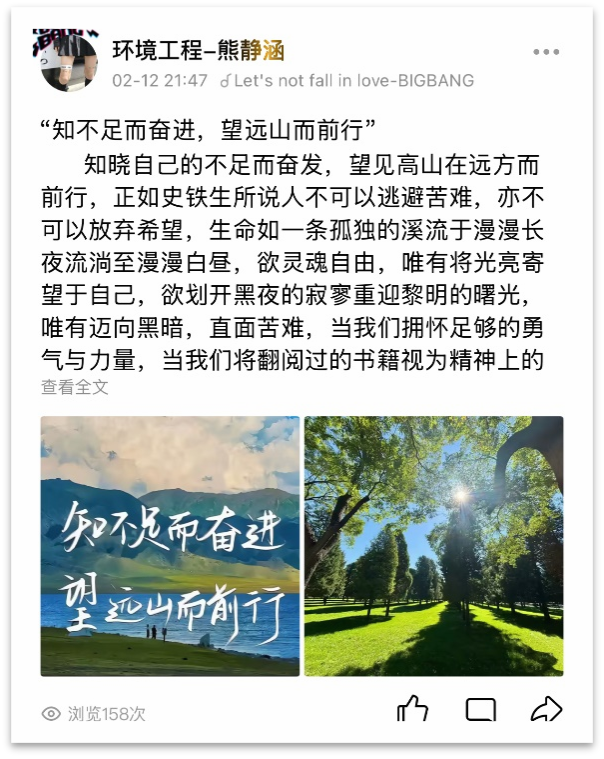Open the lake calligraphy image
The height and width of the screenshot is (759, 604).
pos(170,546)
